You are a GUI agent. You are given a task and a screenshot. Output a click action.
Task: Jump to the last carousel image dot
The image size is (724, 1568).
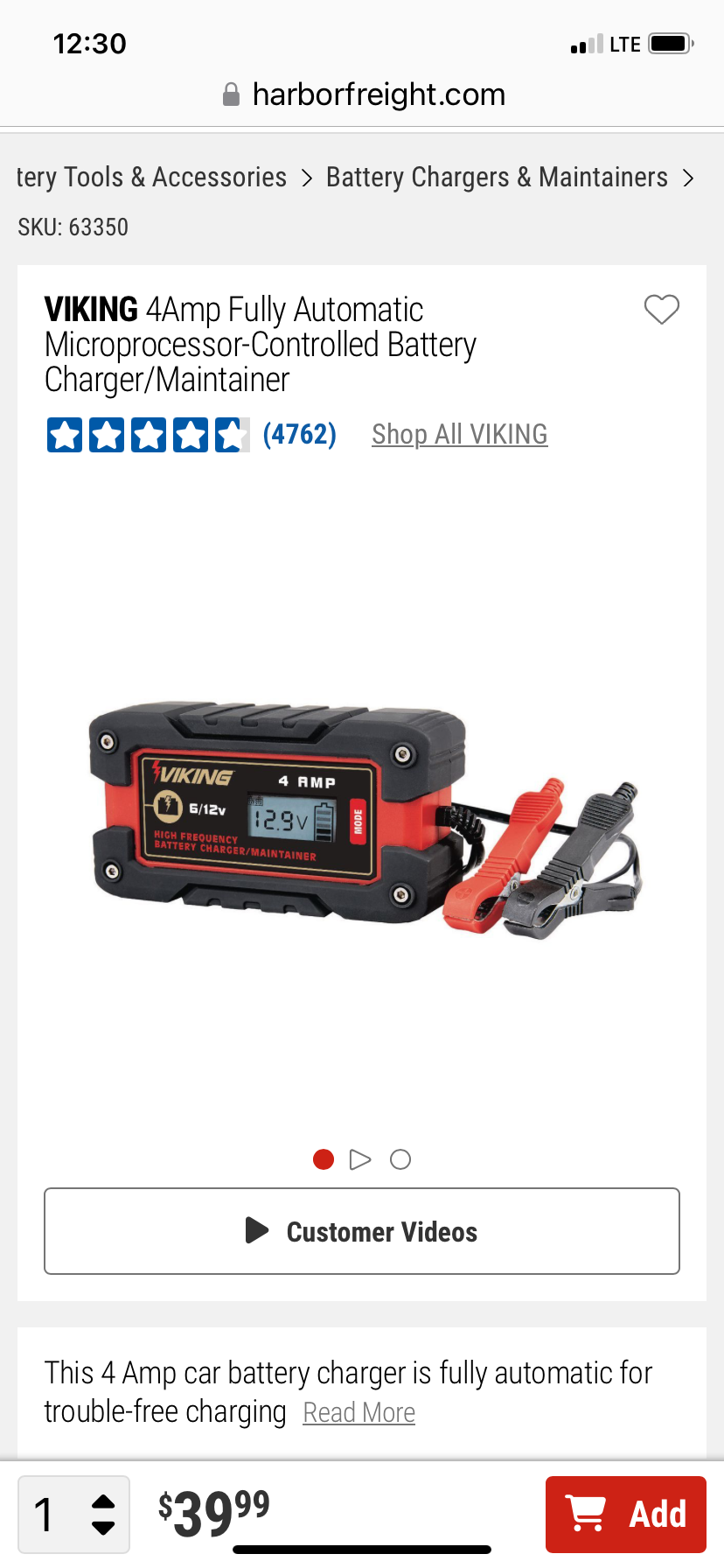[x=400, y=1159]
